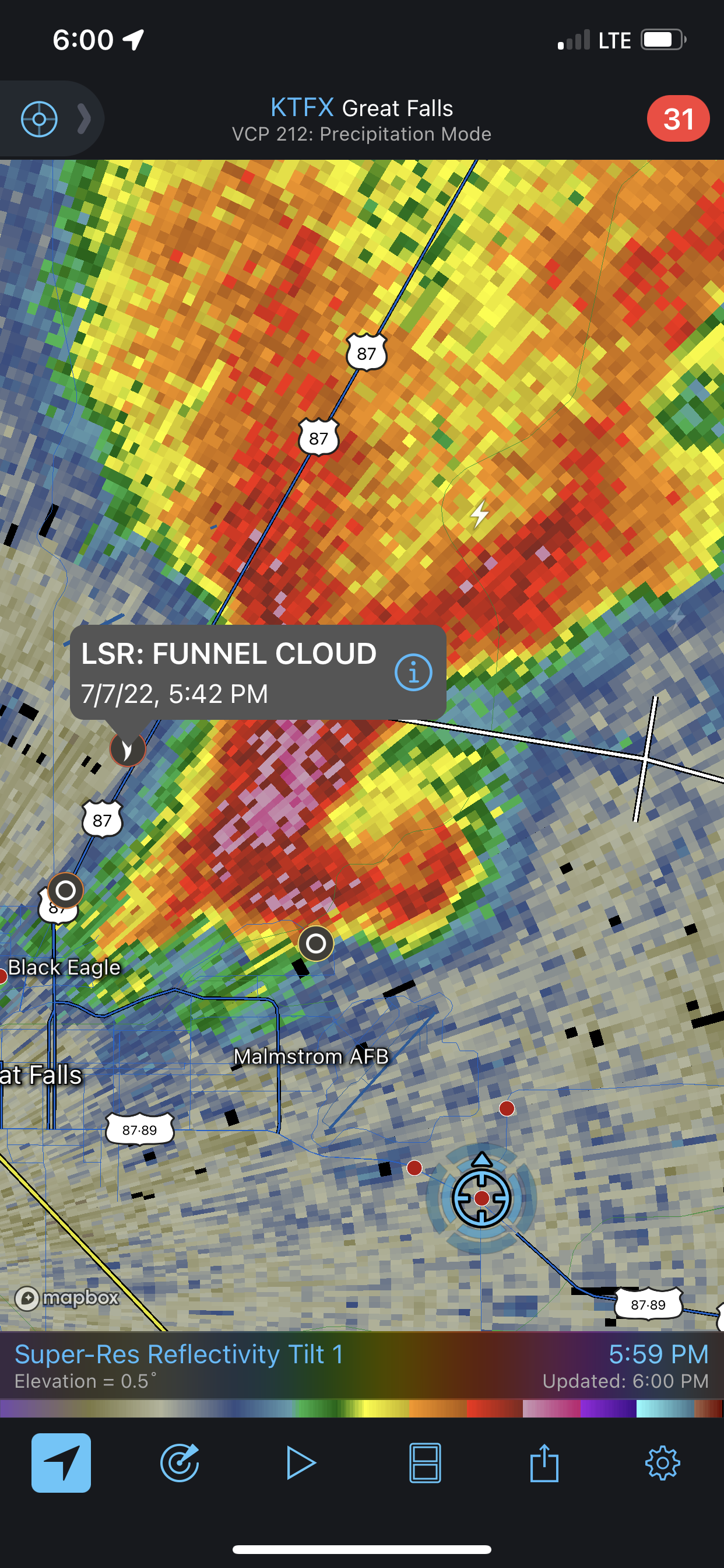Toggle location tracking arrow button

point(61,1462)
